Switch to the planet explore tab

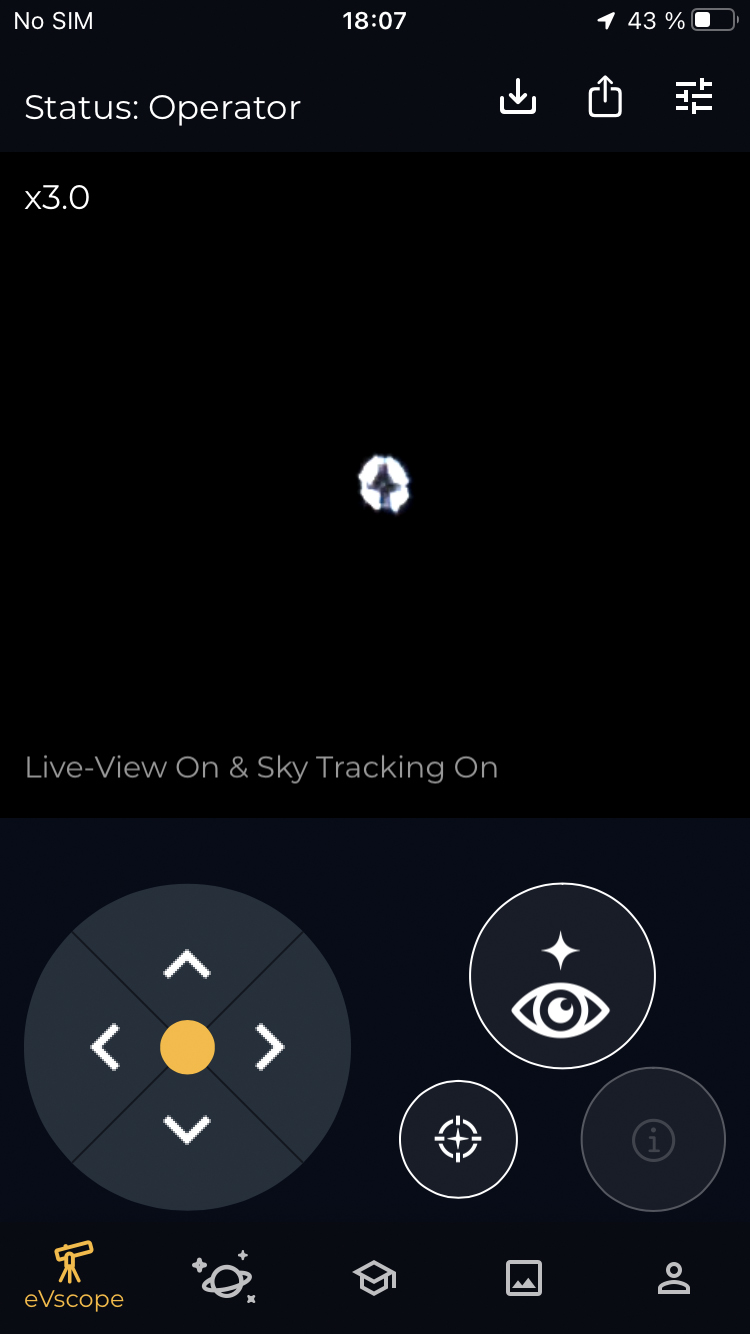[224, 1276]
